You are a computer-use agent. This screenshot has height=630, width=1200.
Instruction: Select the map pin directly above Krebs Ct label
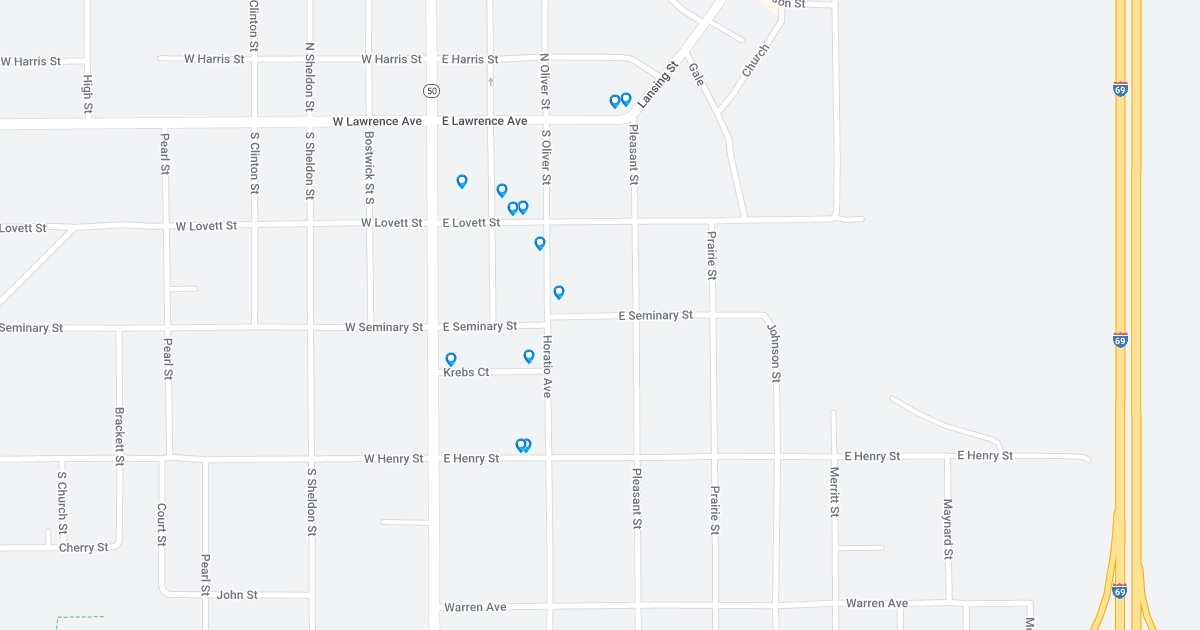(451, 359)
